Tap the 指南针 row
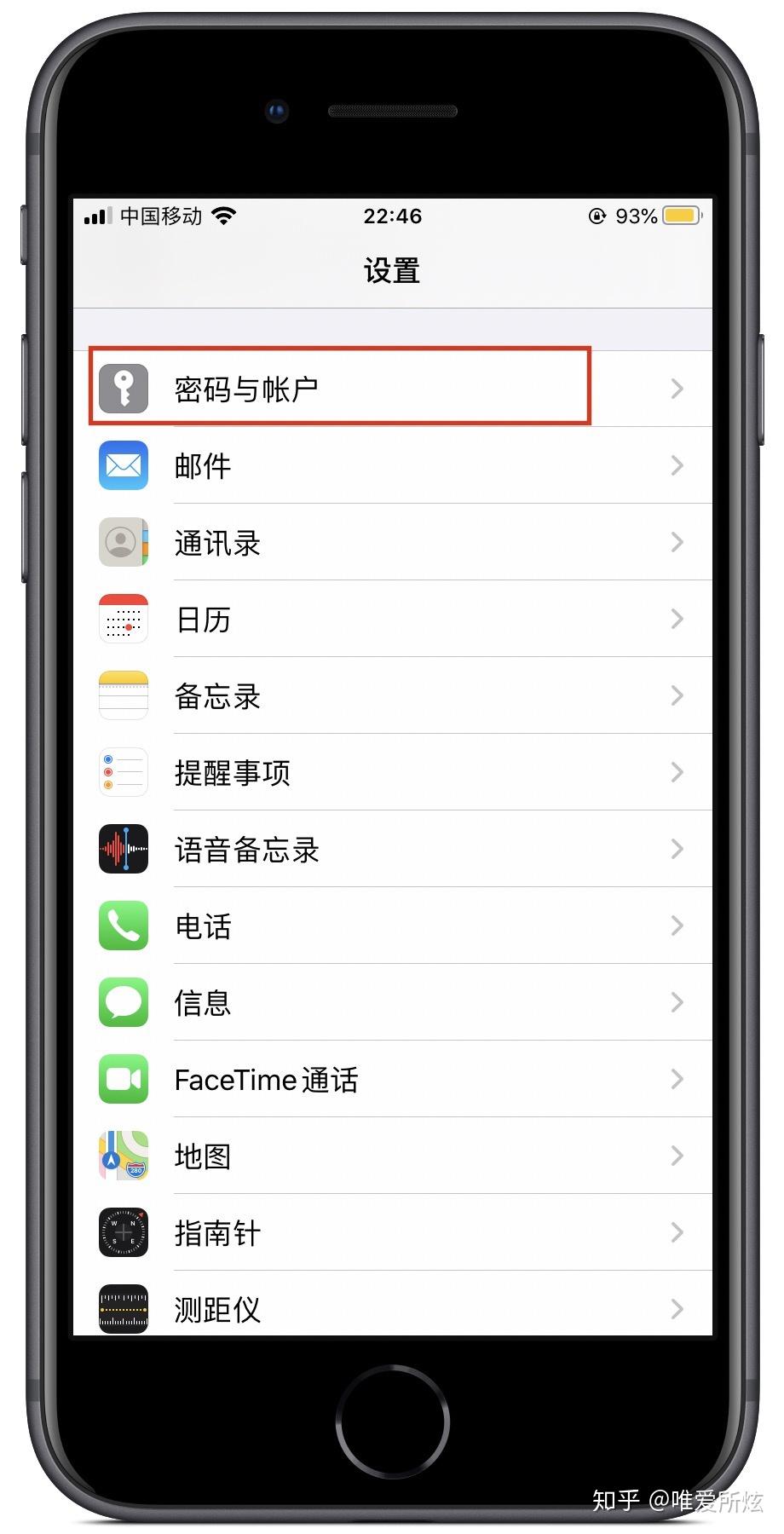This screenshot has width=784, height=1534. click(393, 1232)
